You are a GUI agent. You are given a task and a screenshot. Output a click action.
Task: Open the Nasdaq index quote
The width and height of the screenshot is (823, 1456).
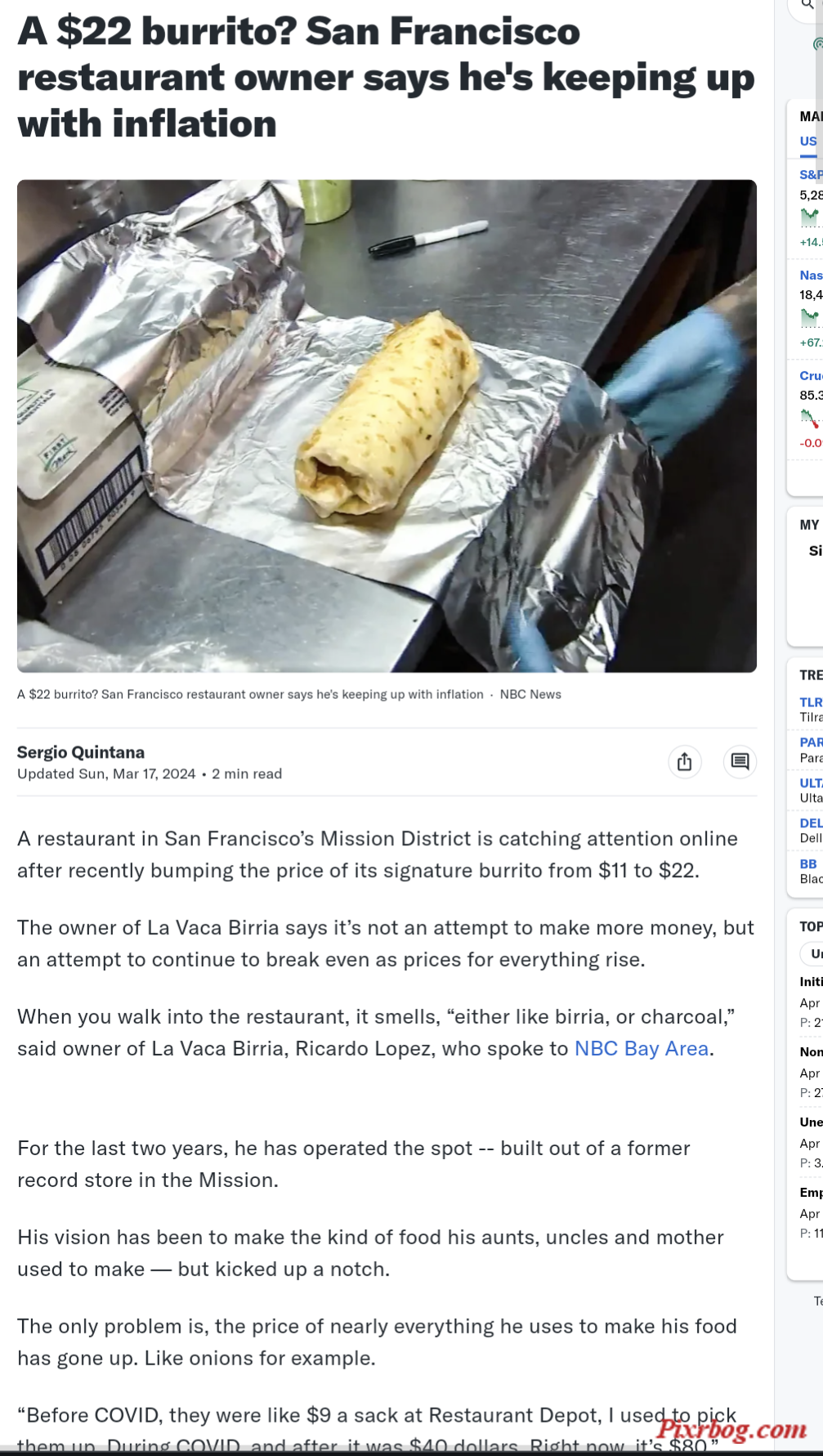pyautogui.click(x=810, y=276)
